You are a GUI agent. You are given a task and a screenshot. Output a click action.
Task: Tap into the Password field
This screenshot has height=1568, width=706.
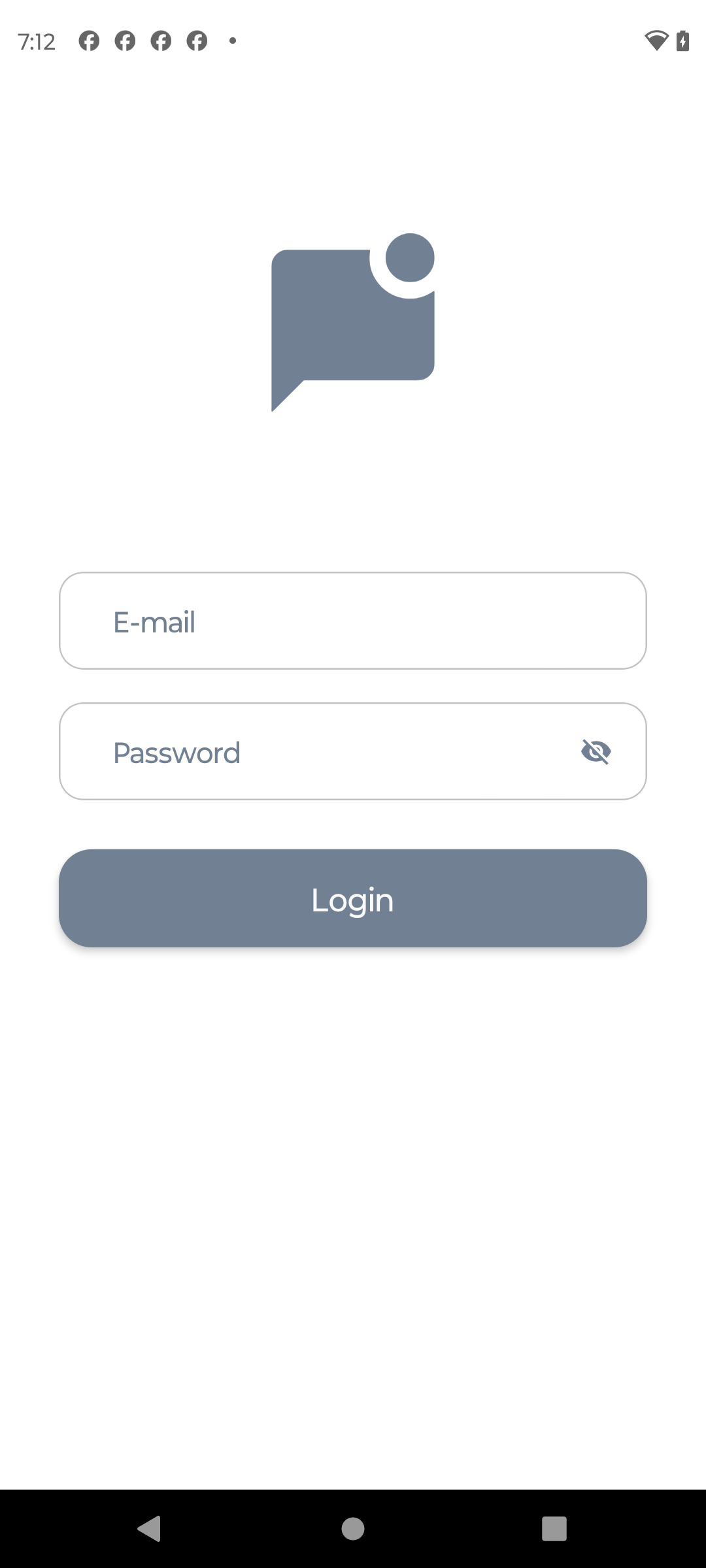tap(353, 751)
